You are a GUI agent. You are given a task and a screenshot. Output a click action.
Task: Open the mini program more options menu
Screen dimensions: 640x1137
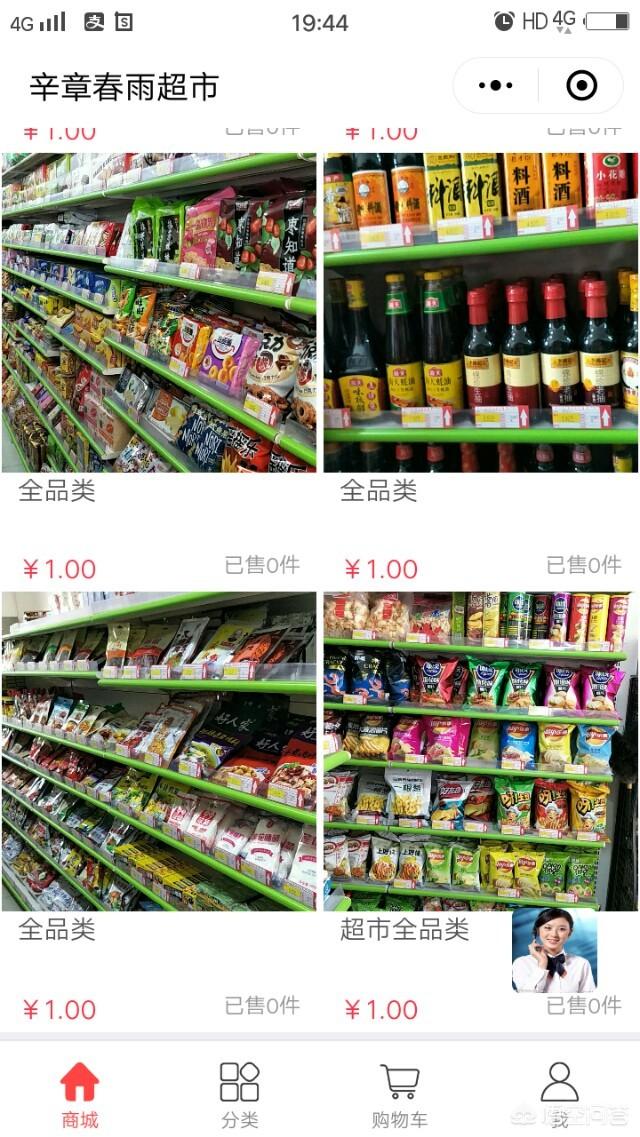(x=496, y=86)
